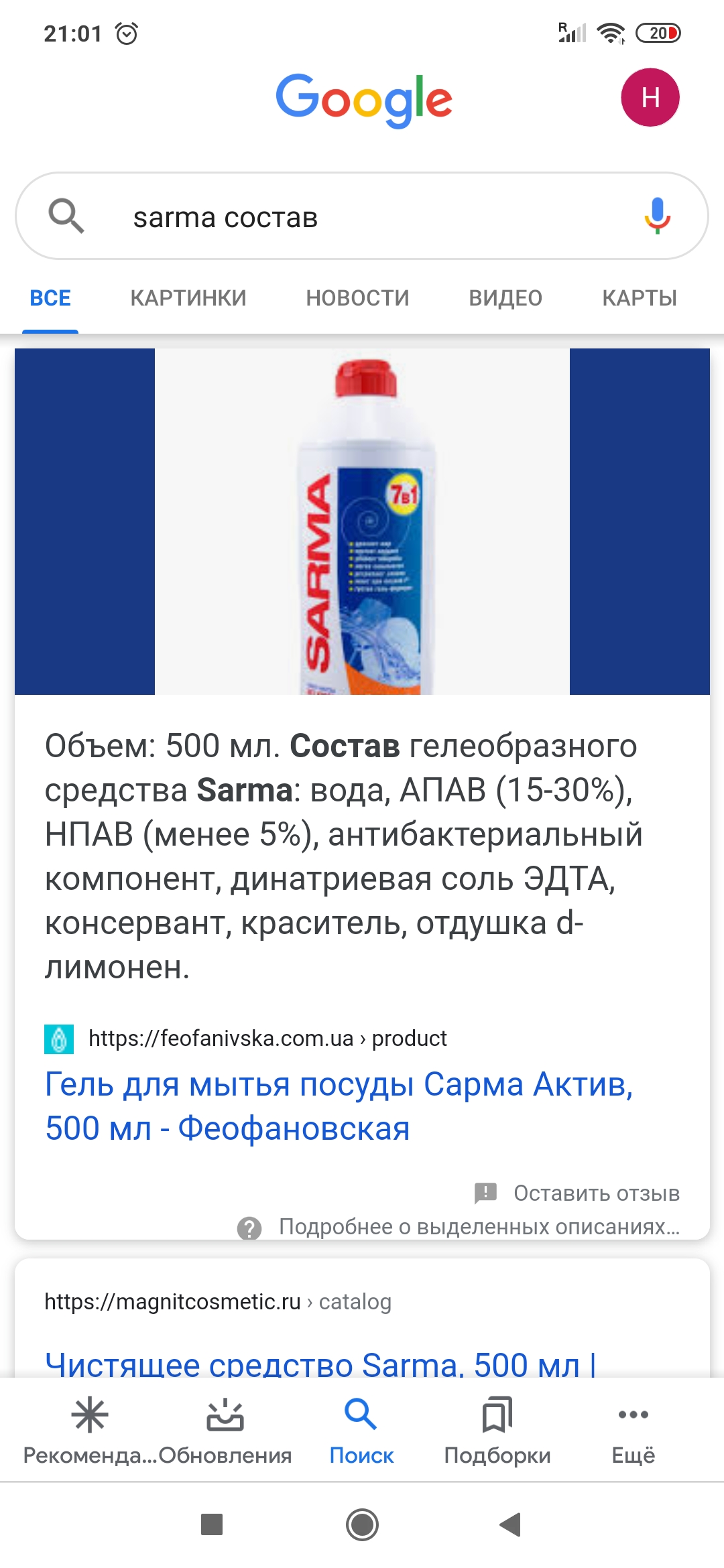Image resolution: width=724 pixels, height=1568 pixels.
Task: Open Чистящее средство Sarma magnitcosmetic result
Action: tap(320, 1363)
